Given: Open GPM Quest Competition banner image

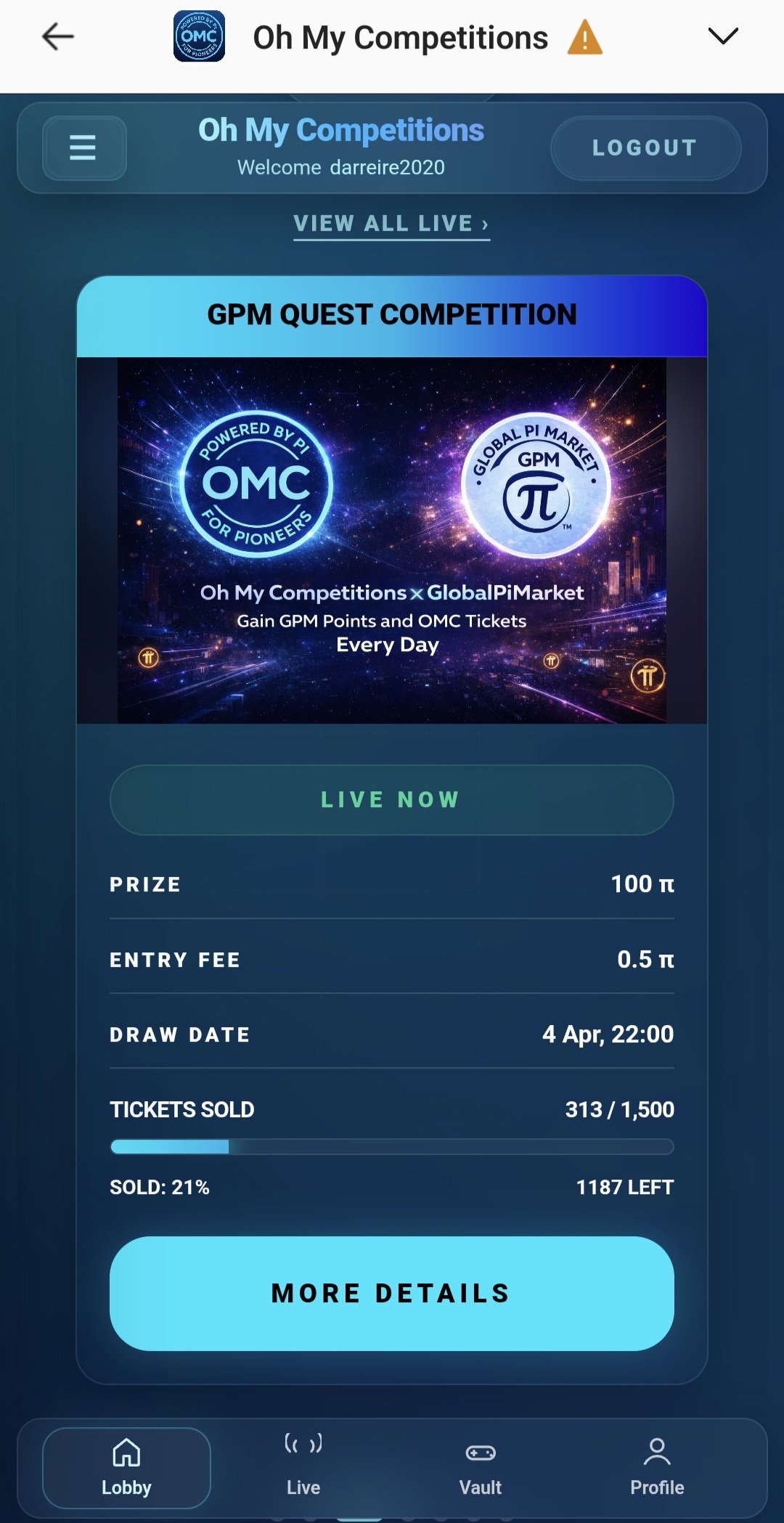Looking at the screenshot, I should point(392,540).
